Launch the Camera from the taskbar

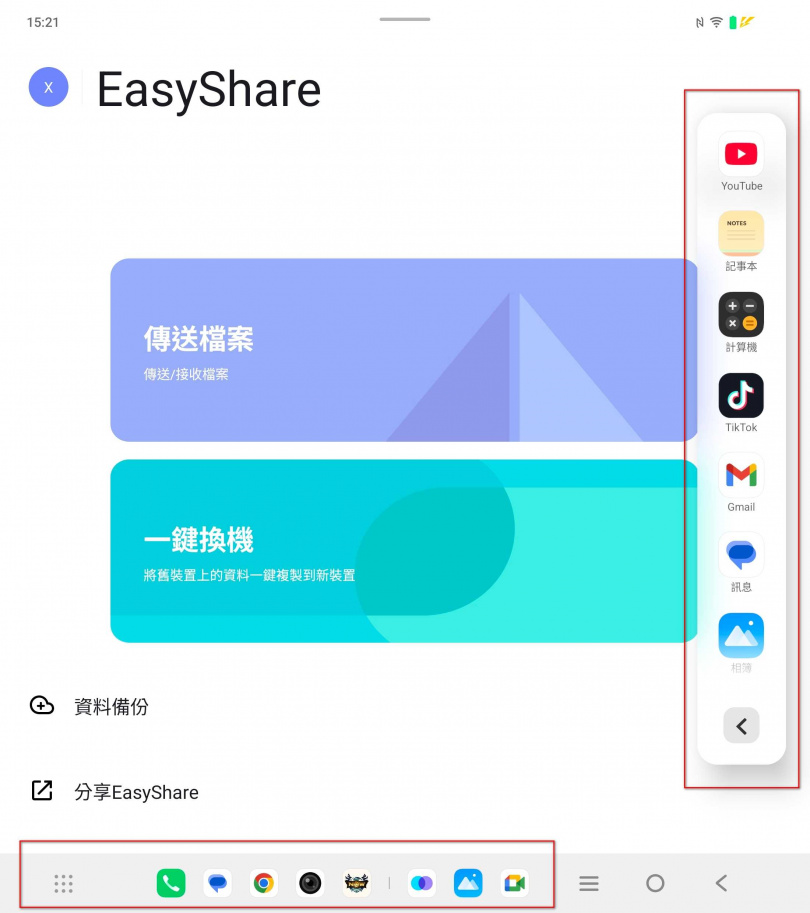[x=311, y=883]
